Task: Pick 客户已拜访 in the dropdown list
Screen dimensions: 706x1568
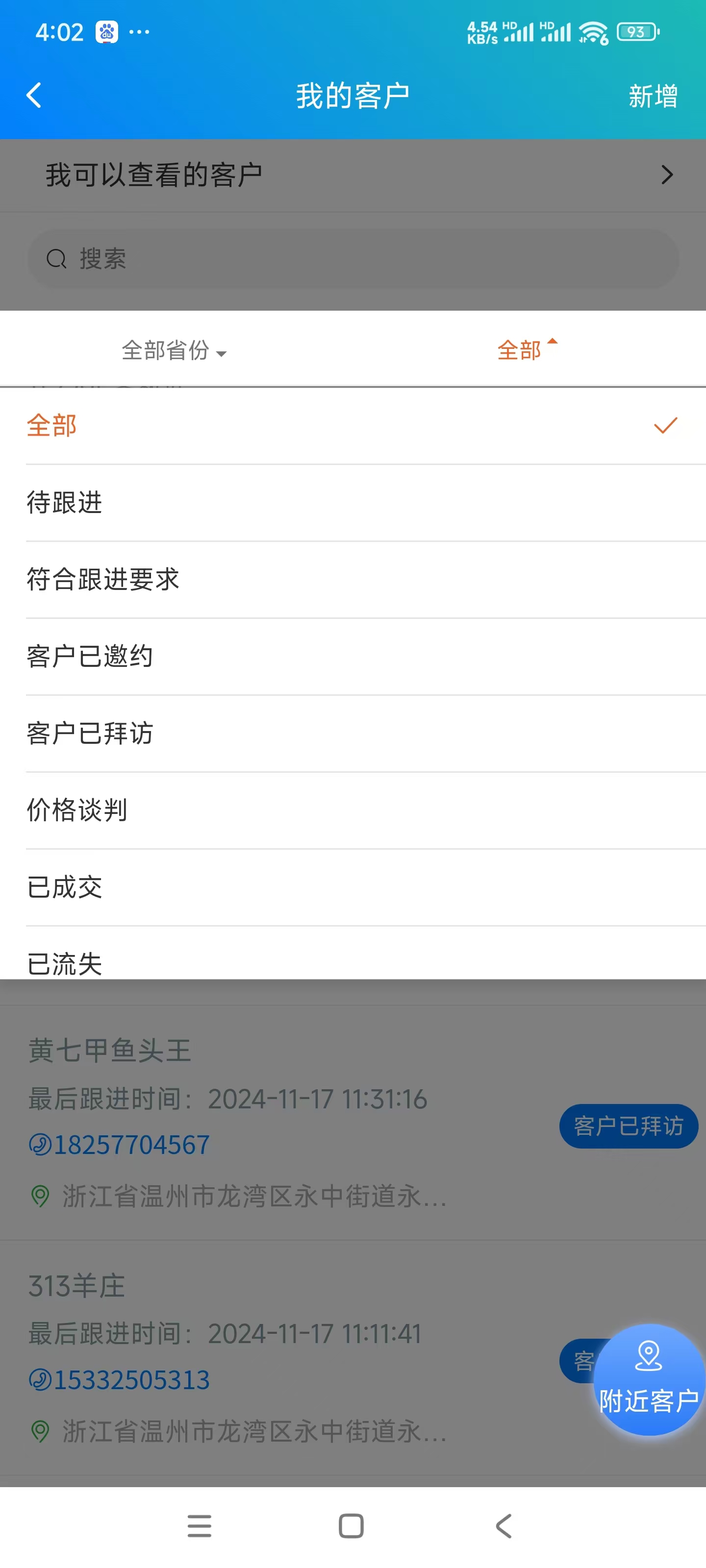Action: coord(353,734)
